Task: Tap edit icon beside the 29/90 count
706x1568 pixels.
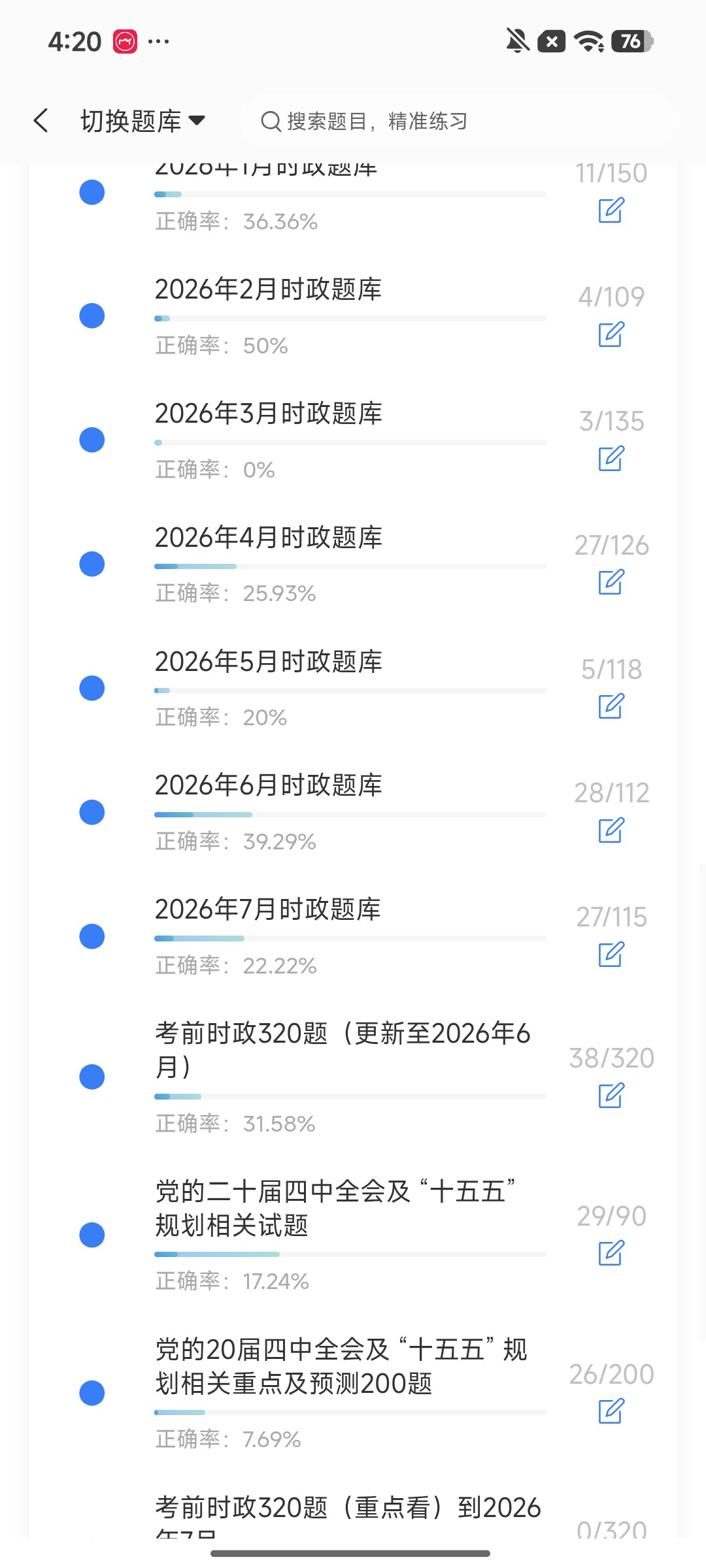Action: [x=611, y=1252]
